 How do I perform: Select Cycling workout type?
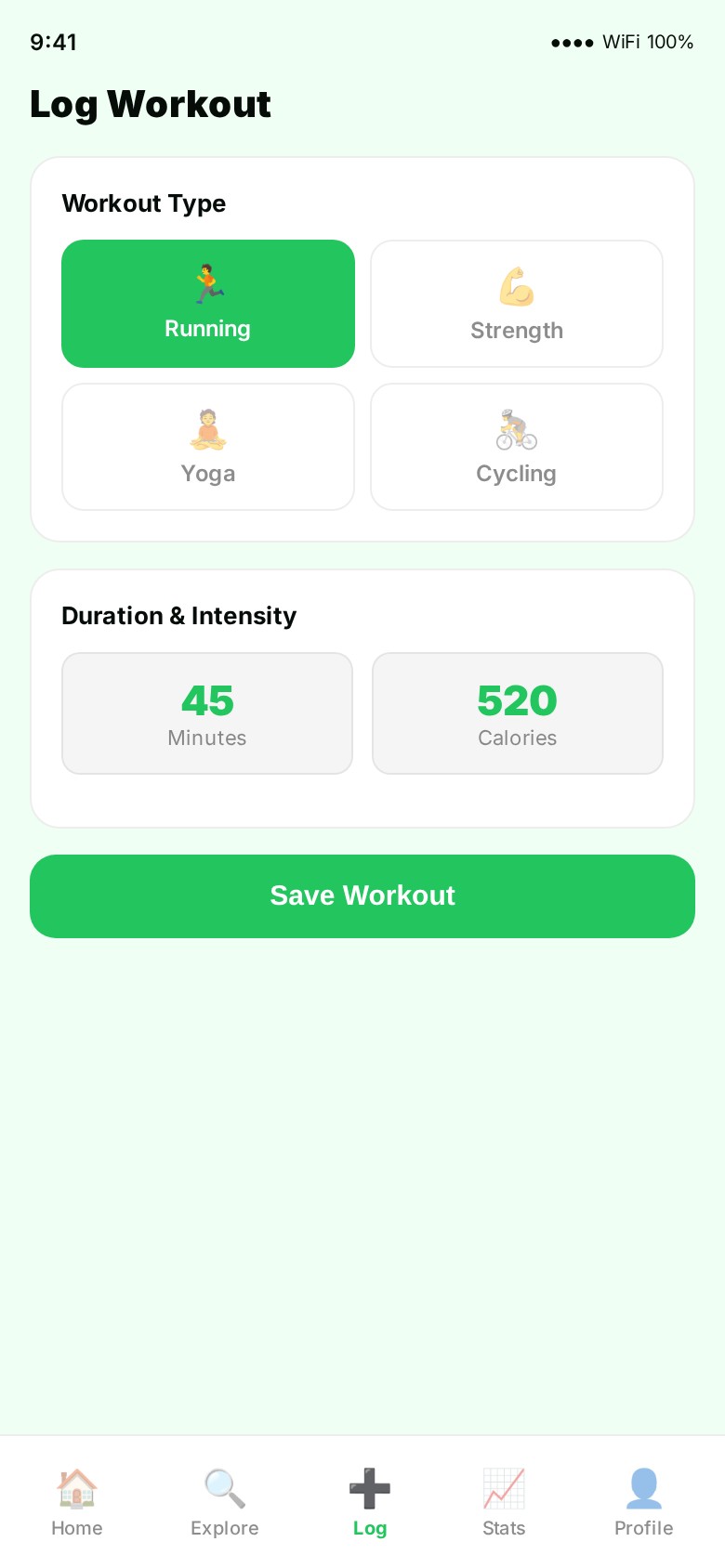point(517,447)
